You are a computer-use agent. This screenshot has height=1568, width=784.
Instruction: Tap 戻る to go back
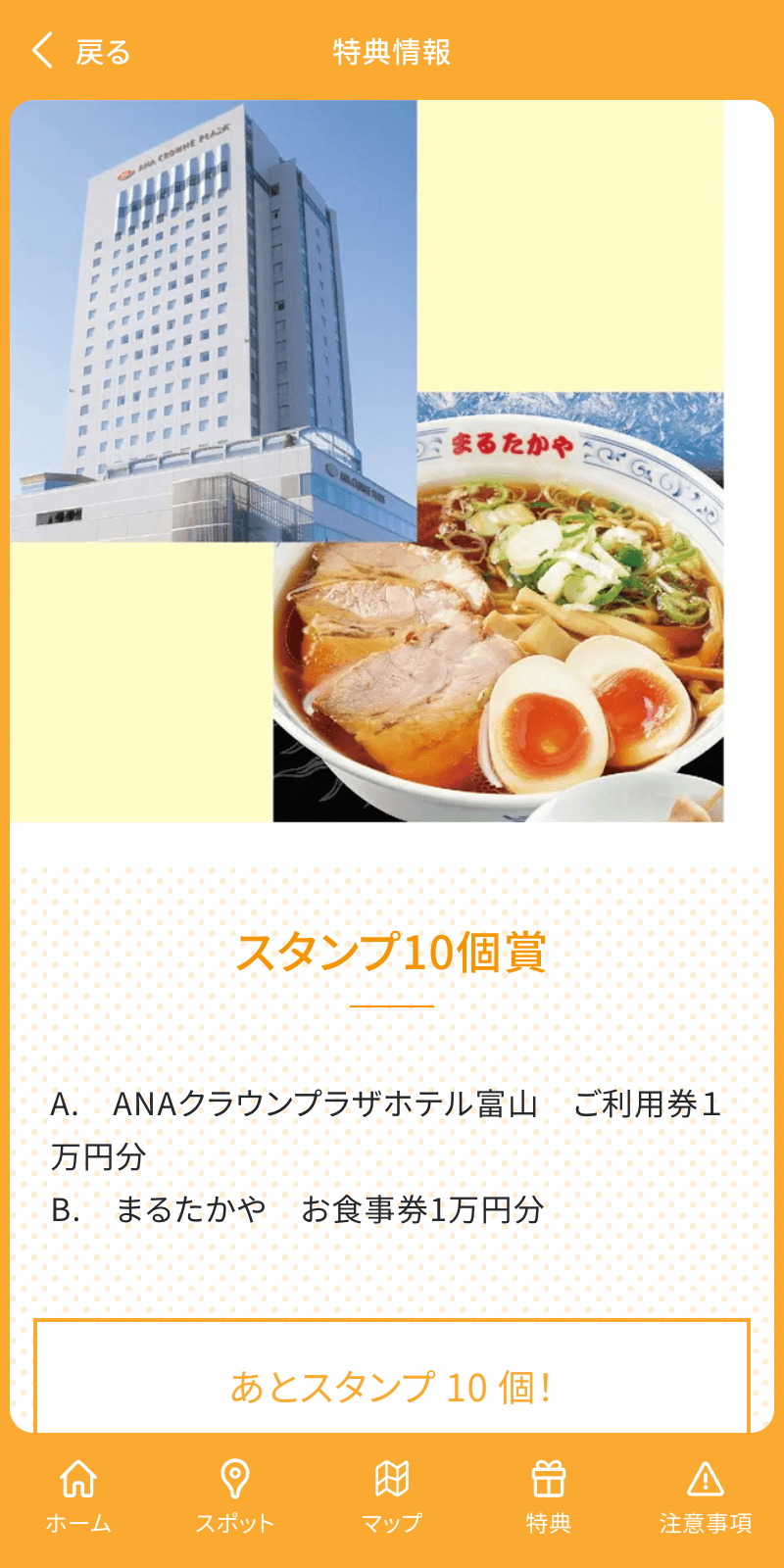[x=103, y=51]
